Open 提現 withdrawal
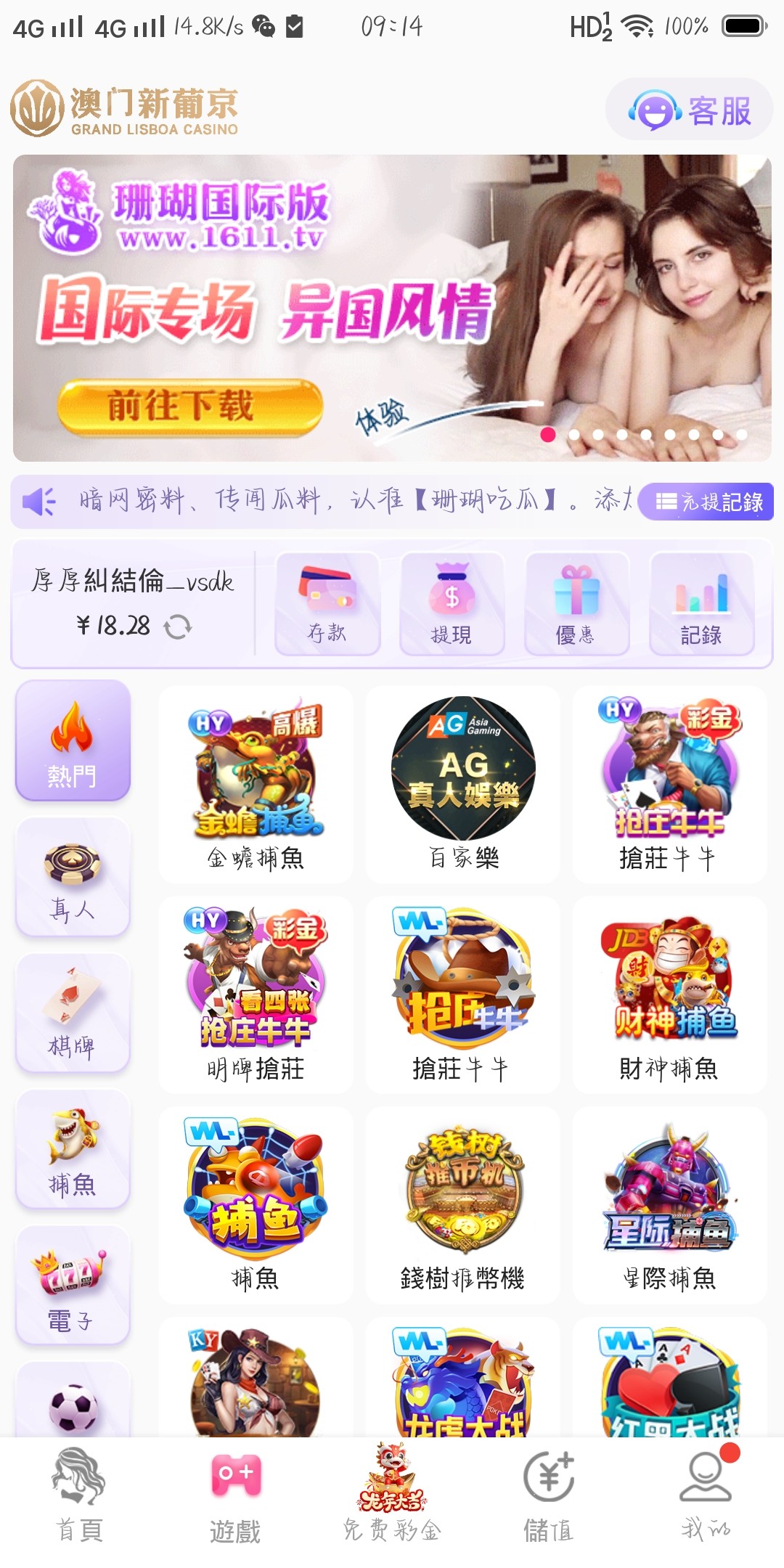The width and height of the screenshot is (784, 1568). click(x=452, y=604)
